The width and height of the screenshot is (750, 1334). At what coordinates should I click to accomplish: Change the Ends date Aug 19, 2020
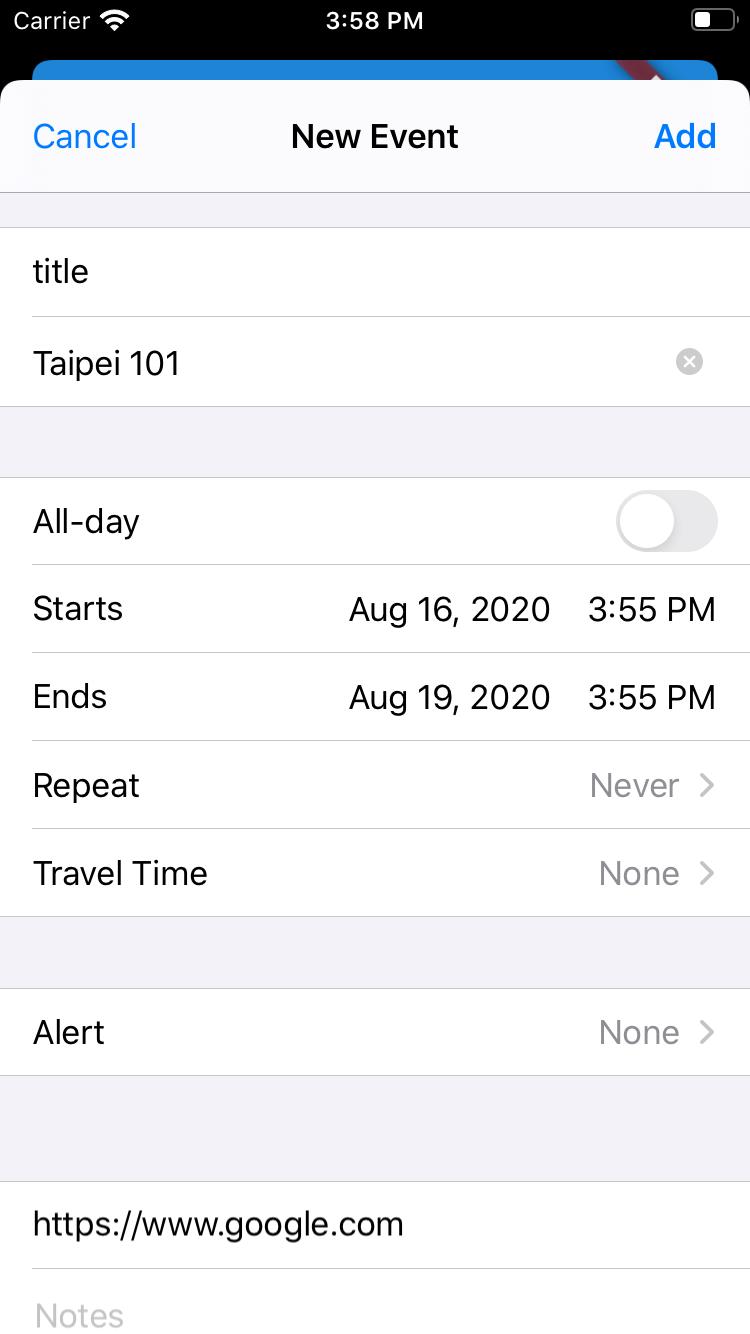click(449, 697)
